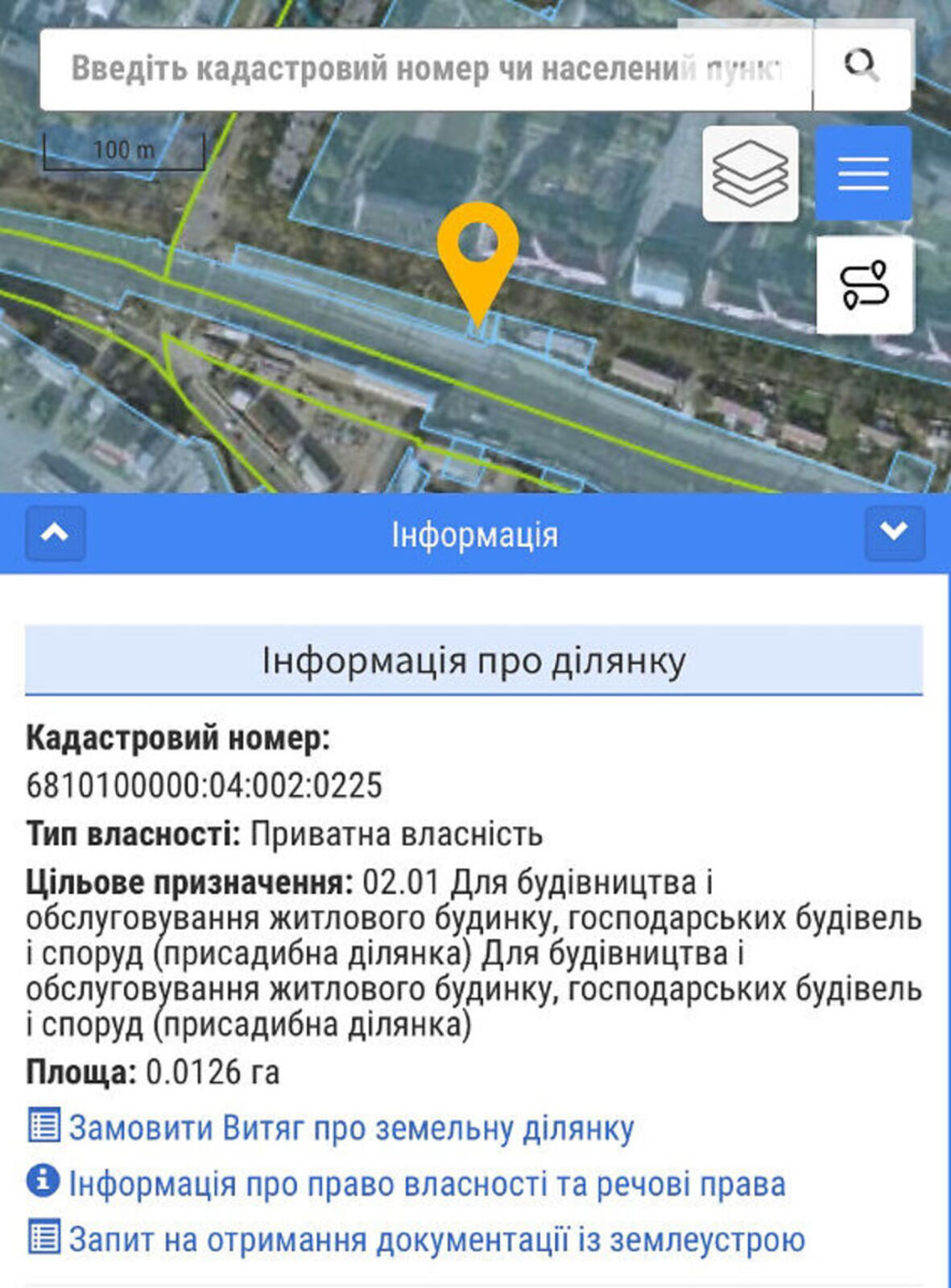Open Запит на отримання документації із землеустрою
This screenshot has width=951, height=1288.
click(x=436, y=1239)
